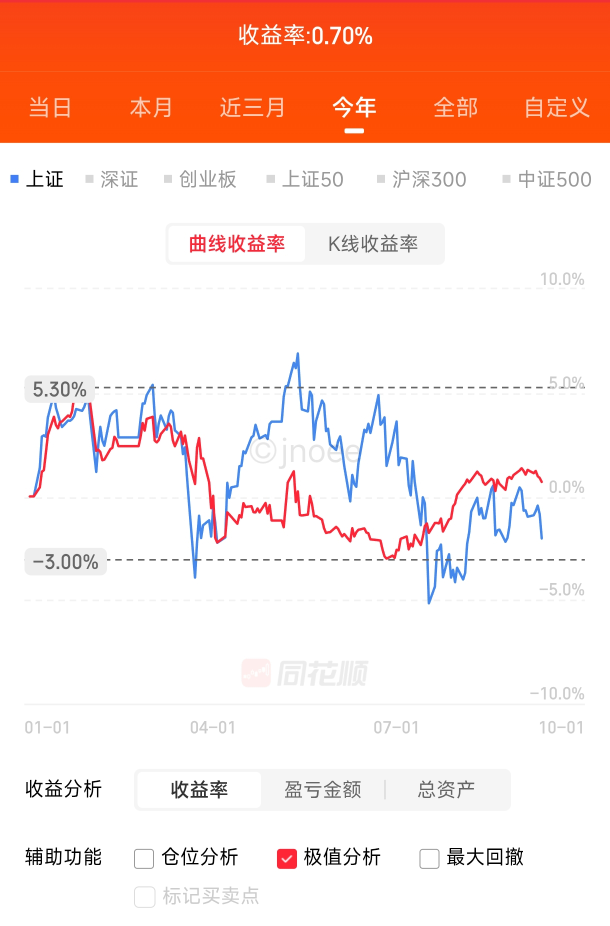
Task: Select 曲线收益率 chart mode
Action: (237, 244)
